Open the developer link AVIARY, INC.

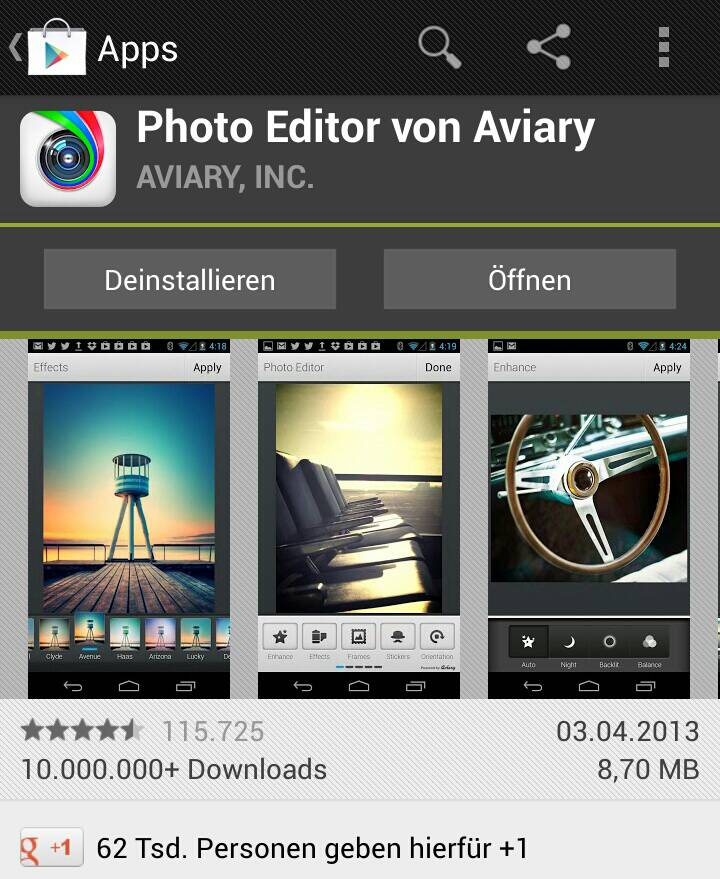pyautogui.click(x=225, y=178)
